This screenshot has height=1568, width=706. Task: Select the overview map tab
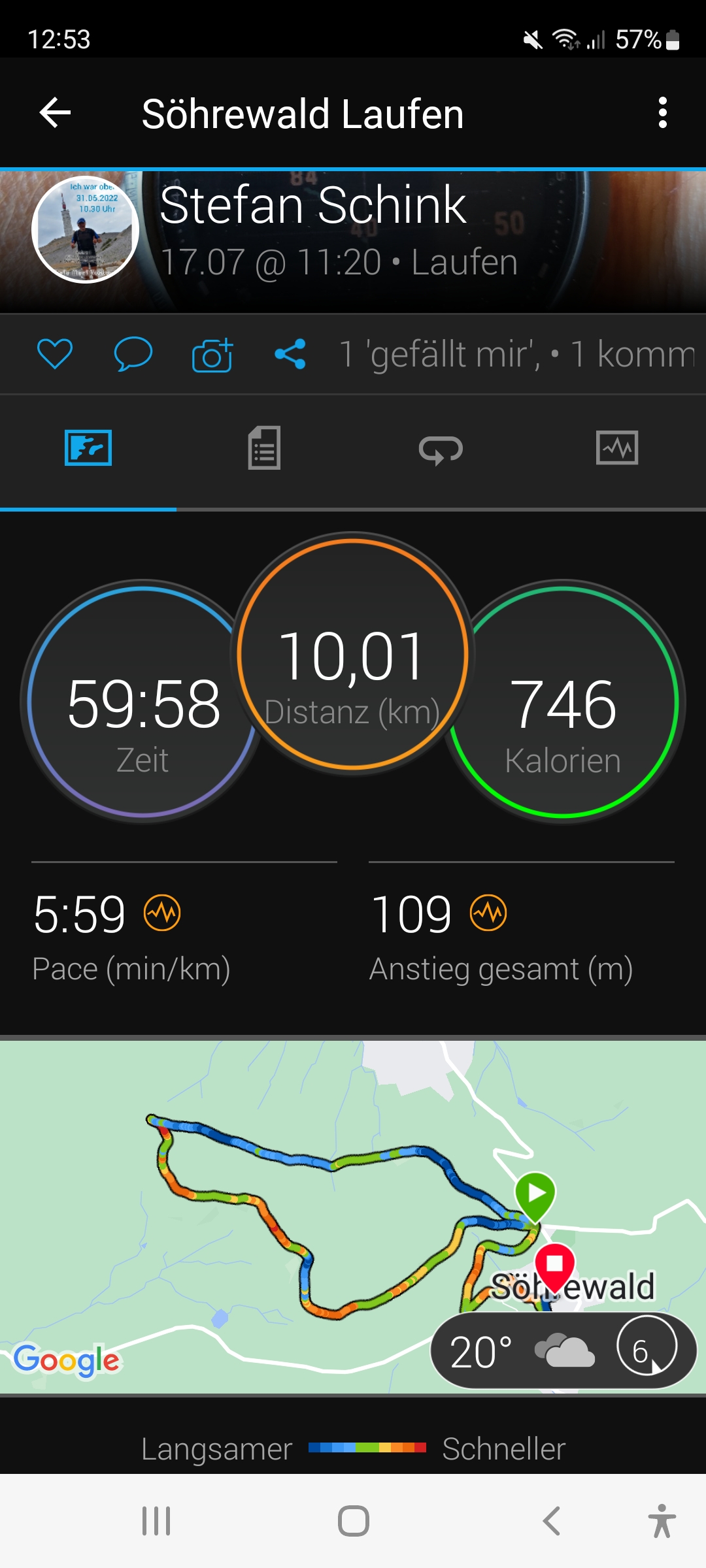(88, 448)
